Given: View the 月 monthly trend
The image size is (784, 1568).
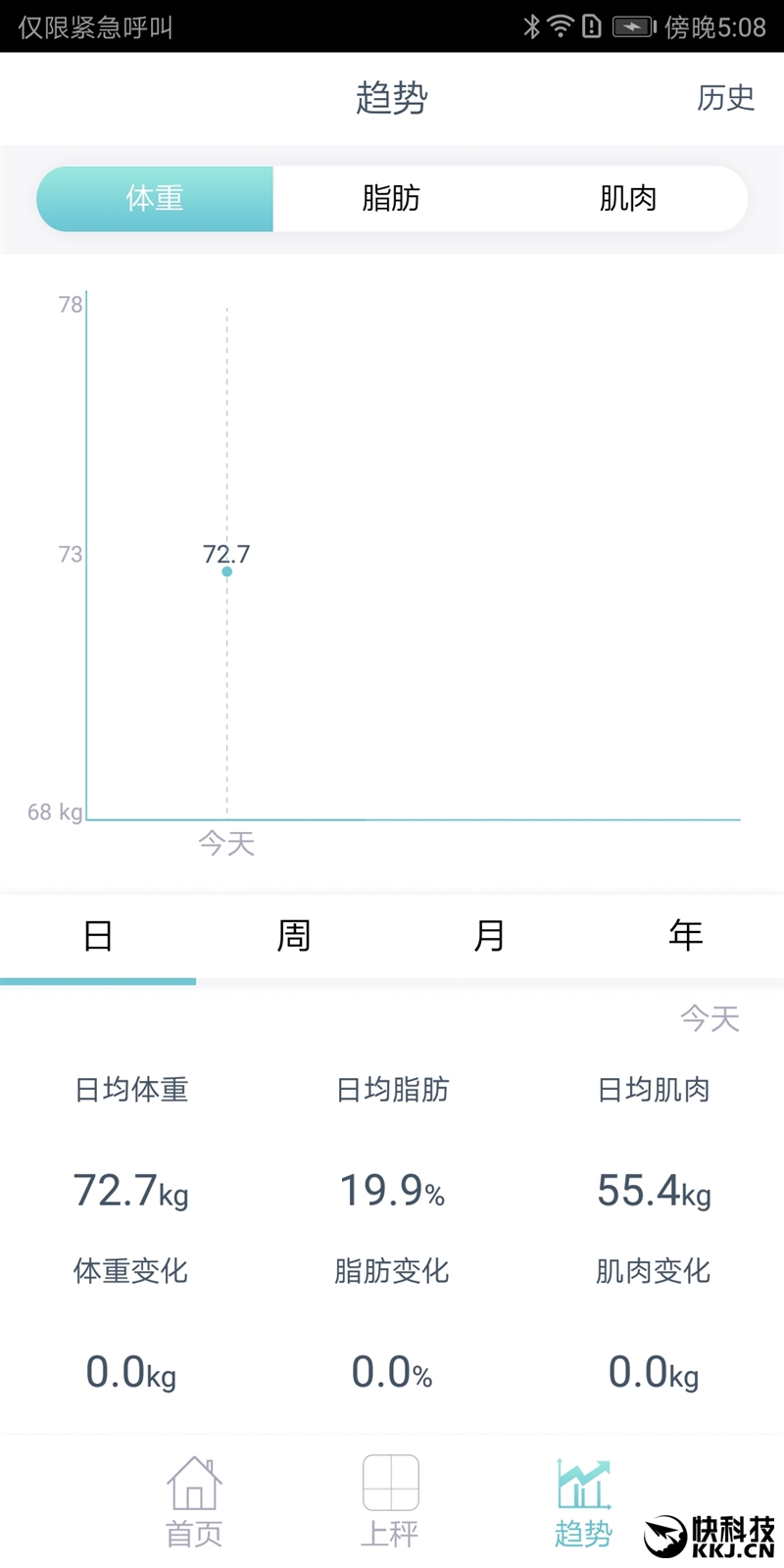Looking at the screenshot, I should tap(489, 936).
